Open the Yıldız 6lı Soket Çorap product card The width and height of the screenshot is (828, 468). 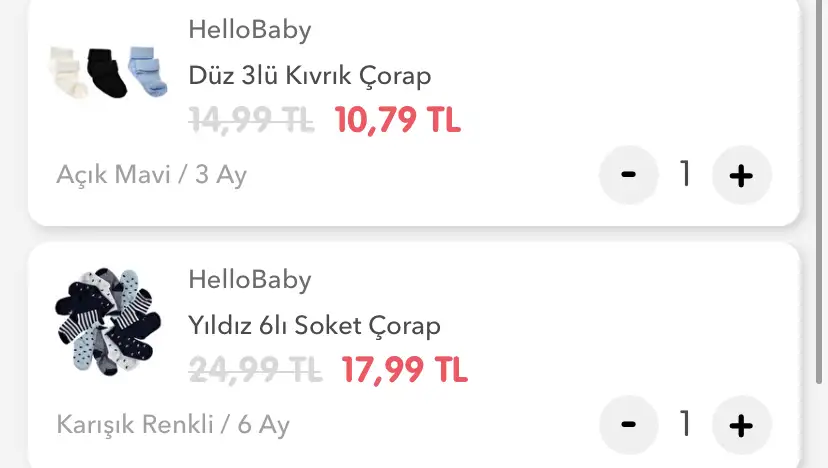[314, 326]
